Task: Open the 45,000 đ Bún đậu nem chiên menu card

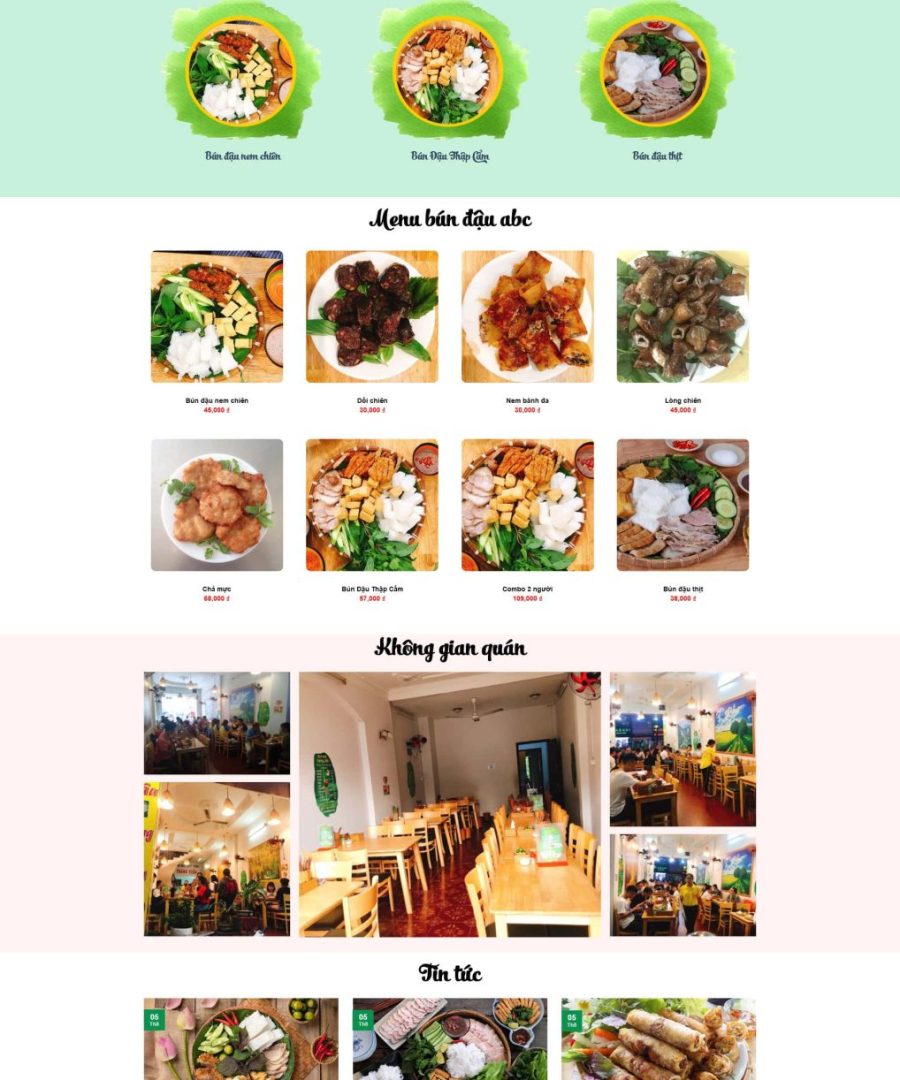Action: [217, 317]
